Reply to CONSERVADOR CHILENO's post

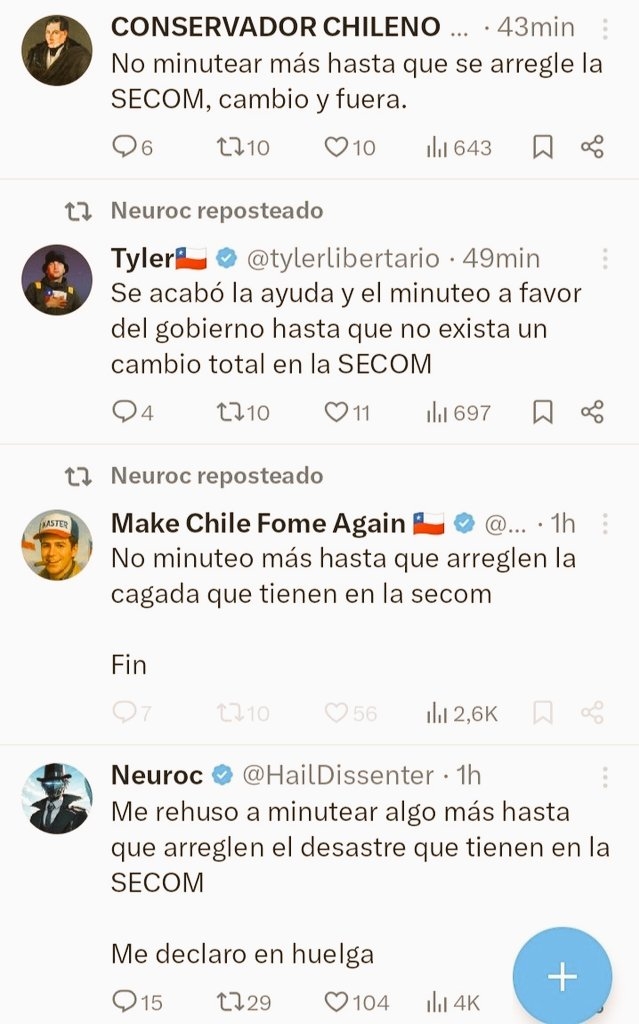pos(123,148)
